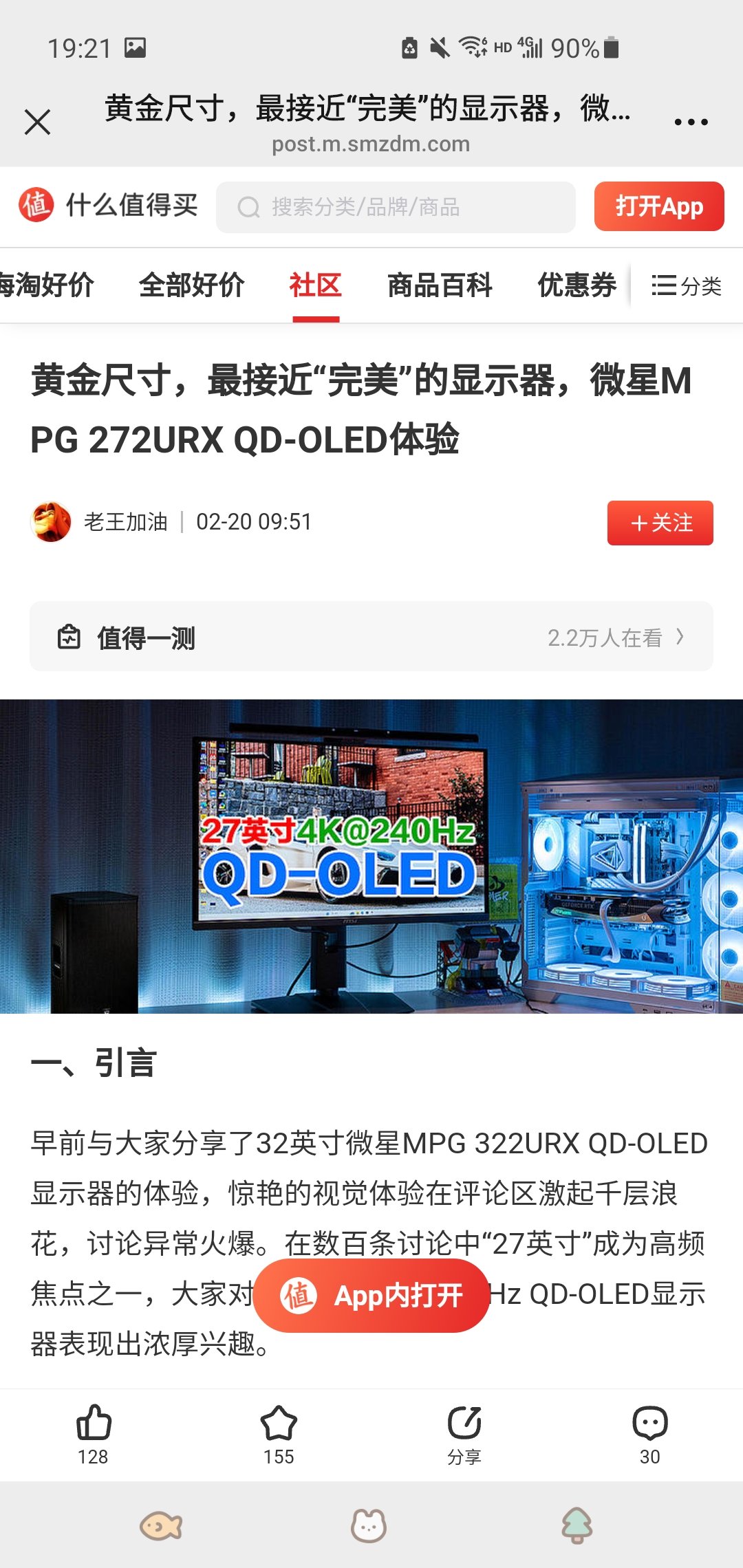Follow author 老王加油 with 关注 button
The height and width of the screenshot is (1568, 743).
[660, 523]
